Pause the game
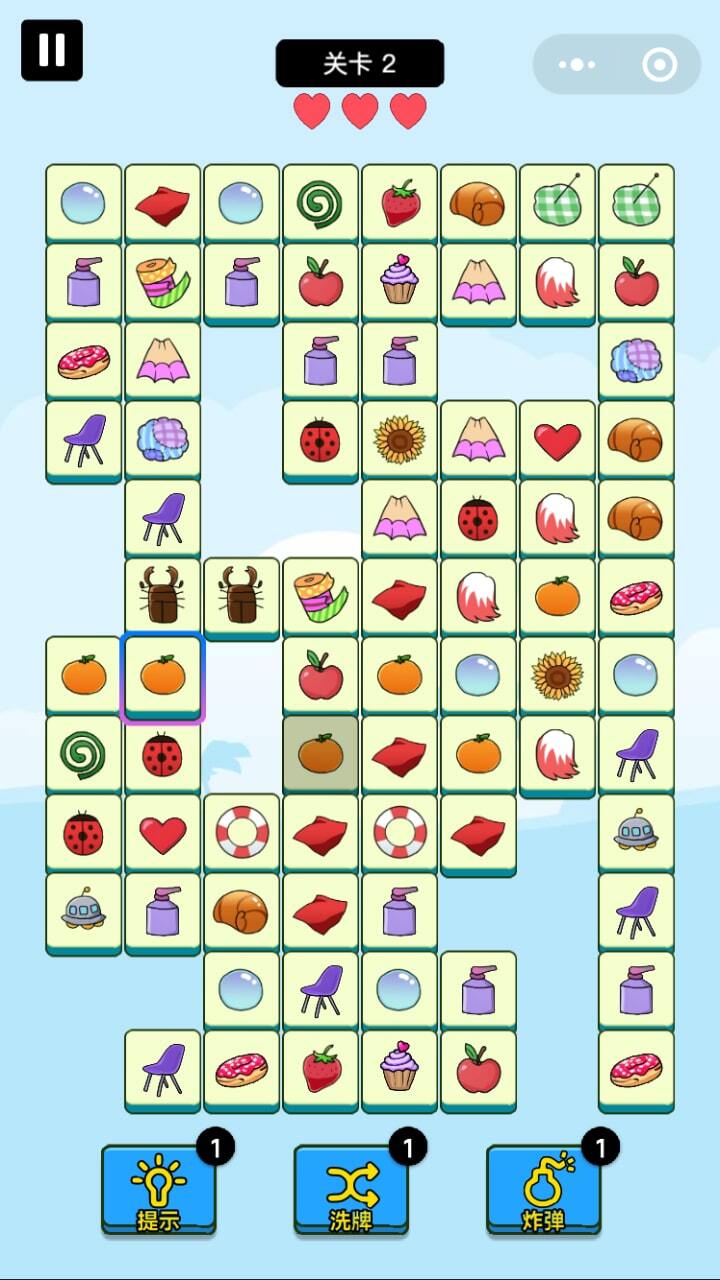The width and height of the screenshot is (720, 1280). [52, 50]
